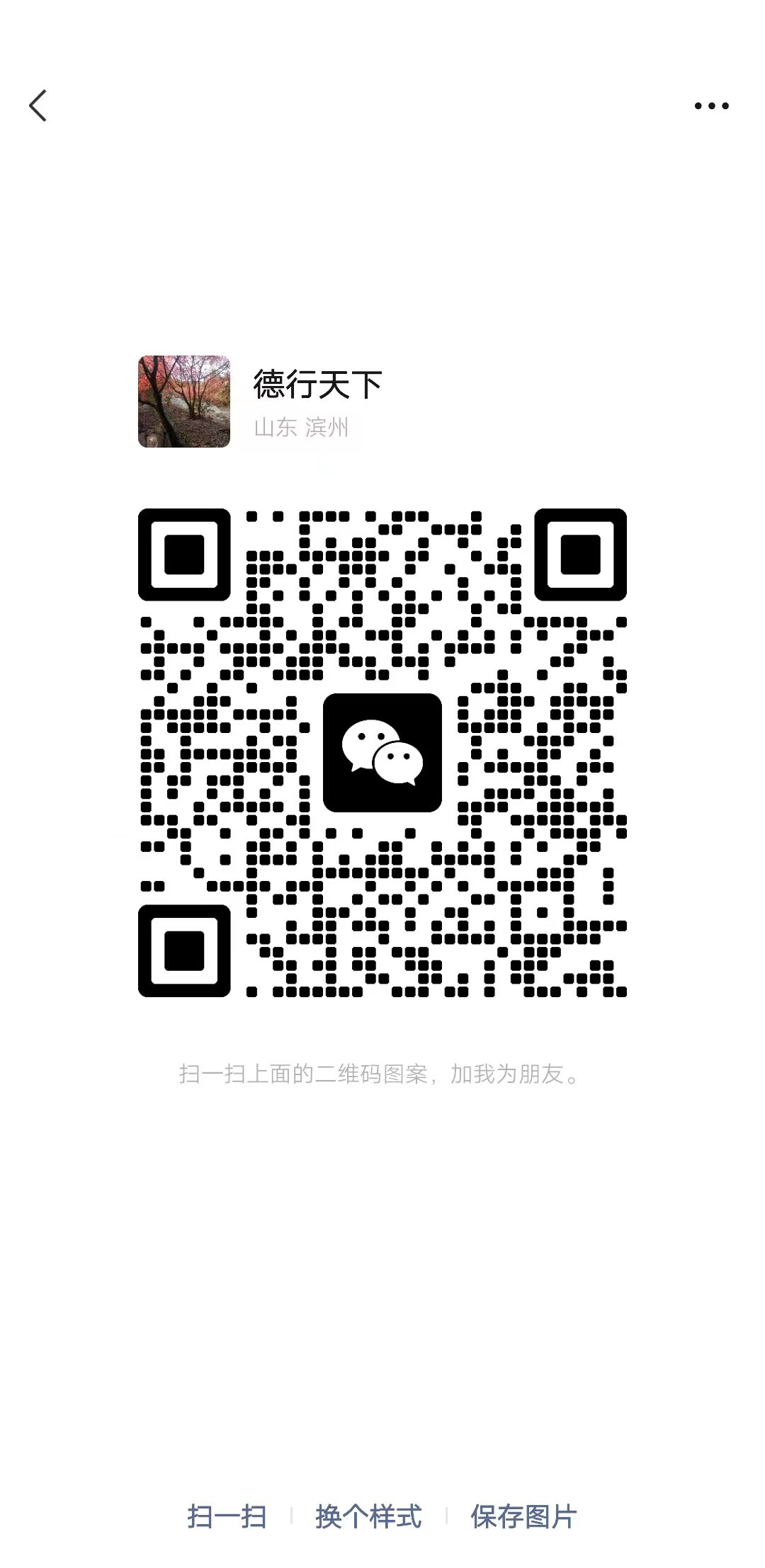Open the three-dot overflow menu
The image size is (765, 1568).
(711, 106)
